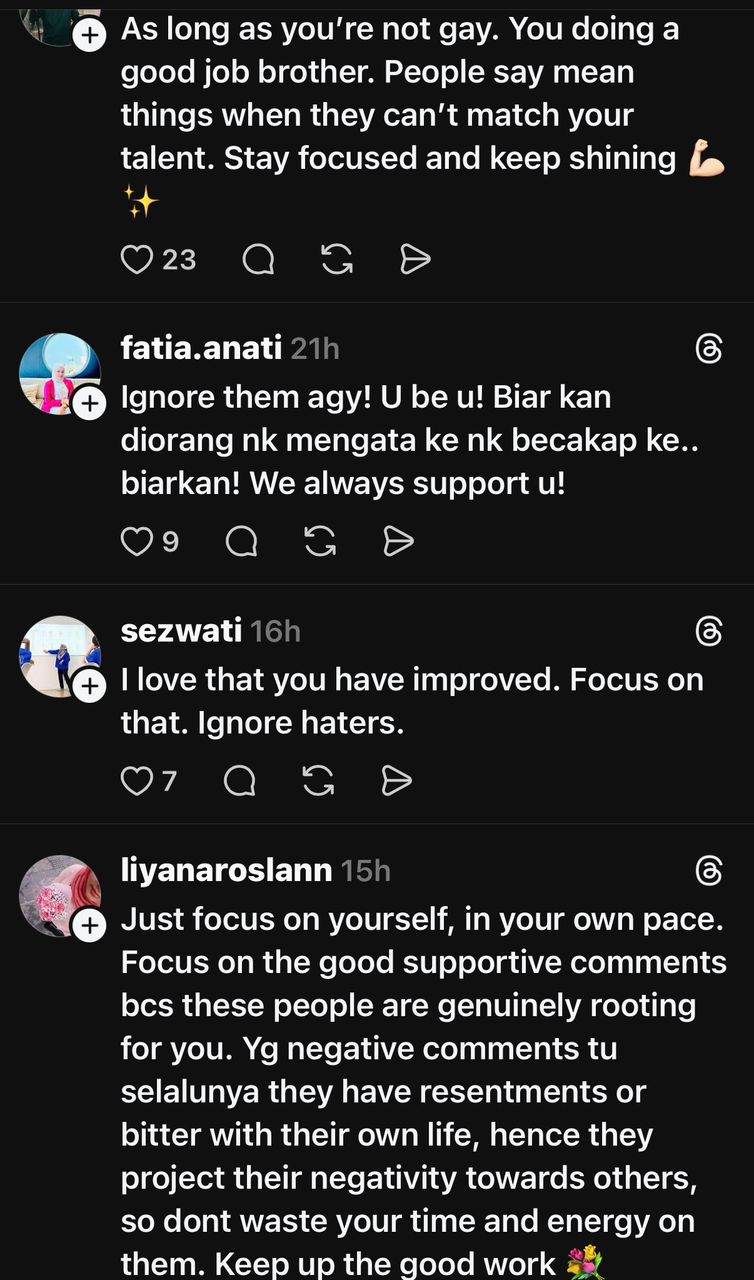Like the comment with 23 likes
754x1280 pixels.
tap(136, 260)
